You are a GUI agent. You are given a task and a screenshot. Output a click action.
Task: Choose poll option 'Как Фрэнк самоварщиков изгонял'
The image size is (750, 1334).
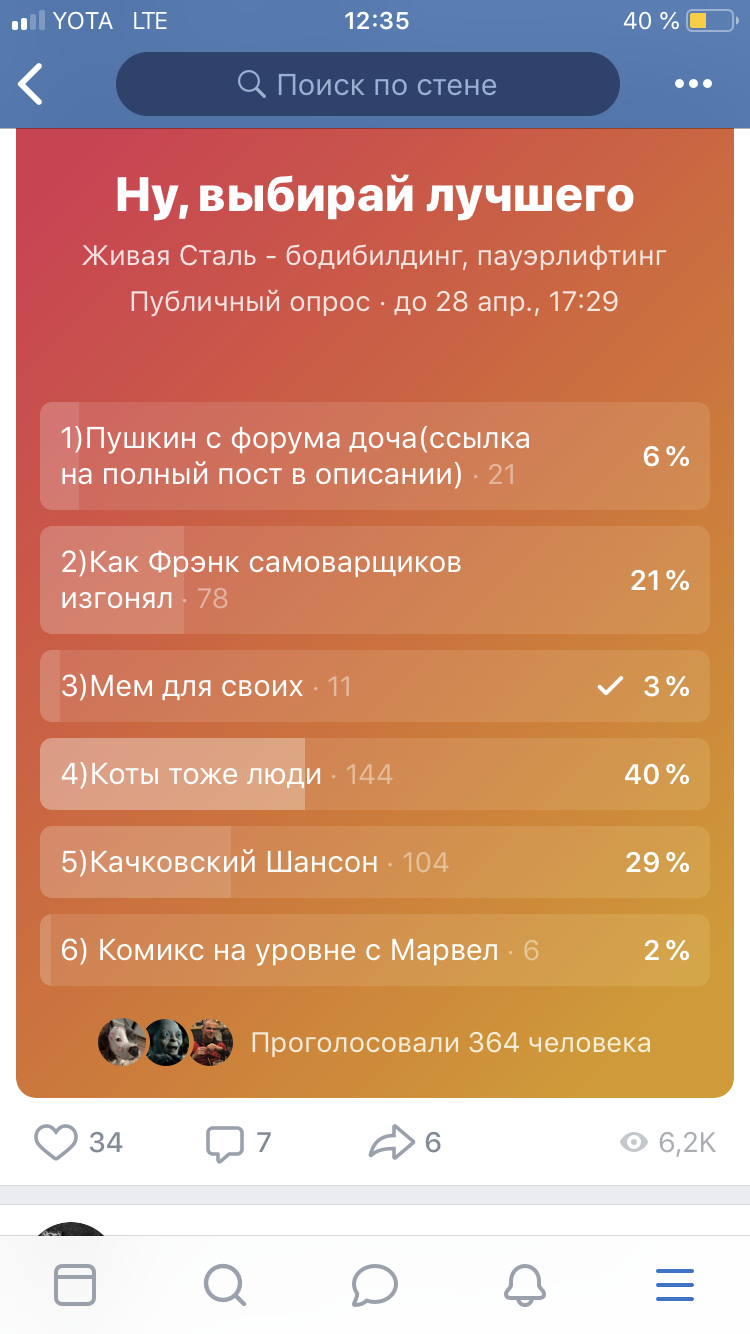[x=375, y=580]
